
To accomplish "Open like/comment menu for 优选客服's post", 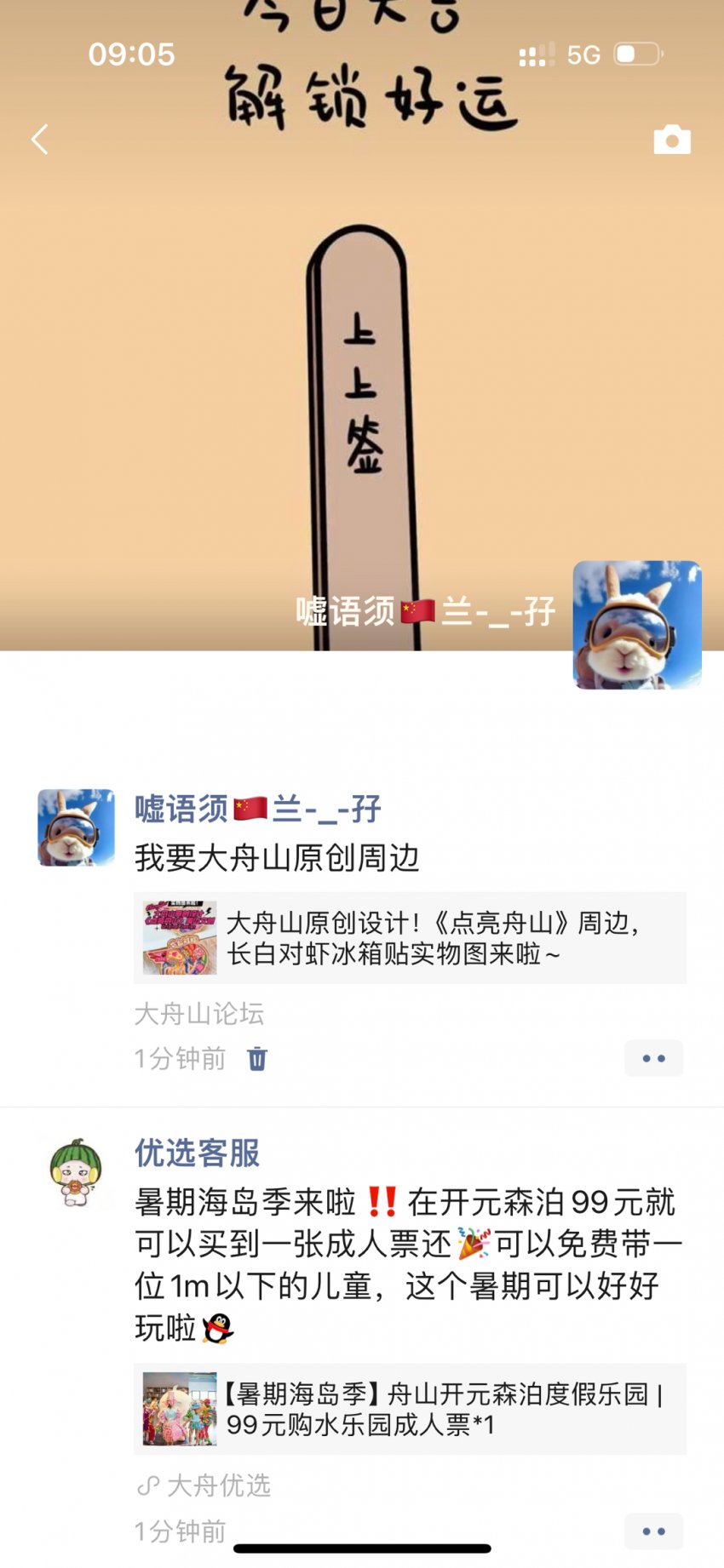I will (653, 1531).
